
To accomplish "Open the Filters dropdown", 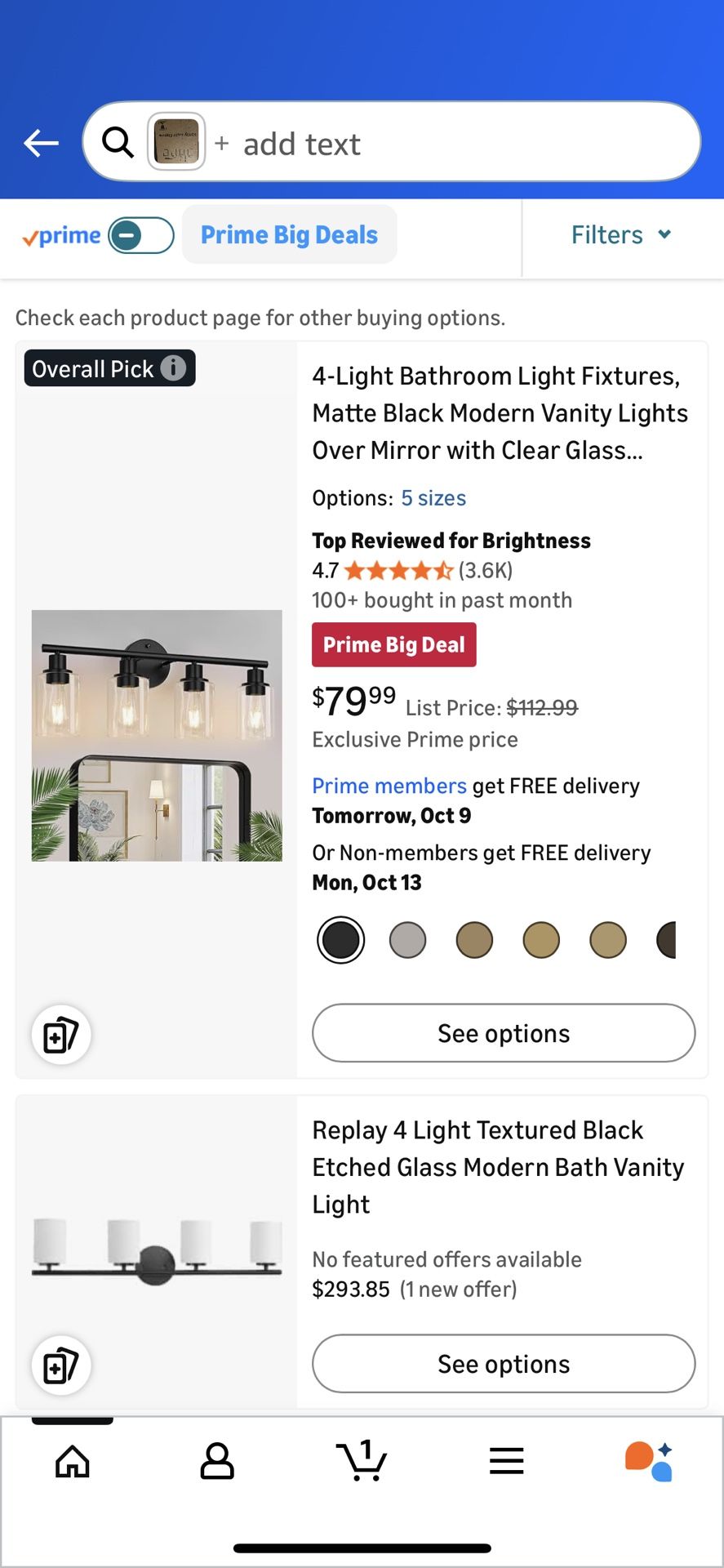I will pos(622,234).
